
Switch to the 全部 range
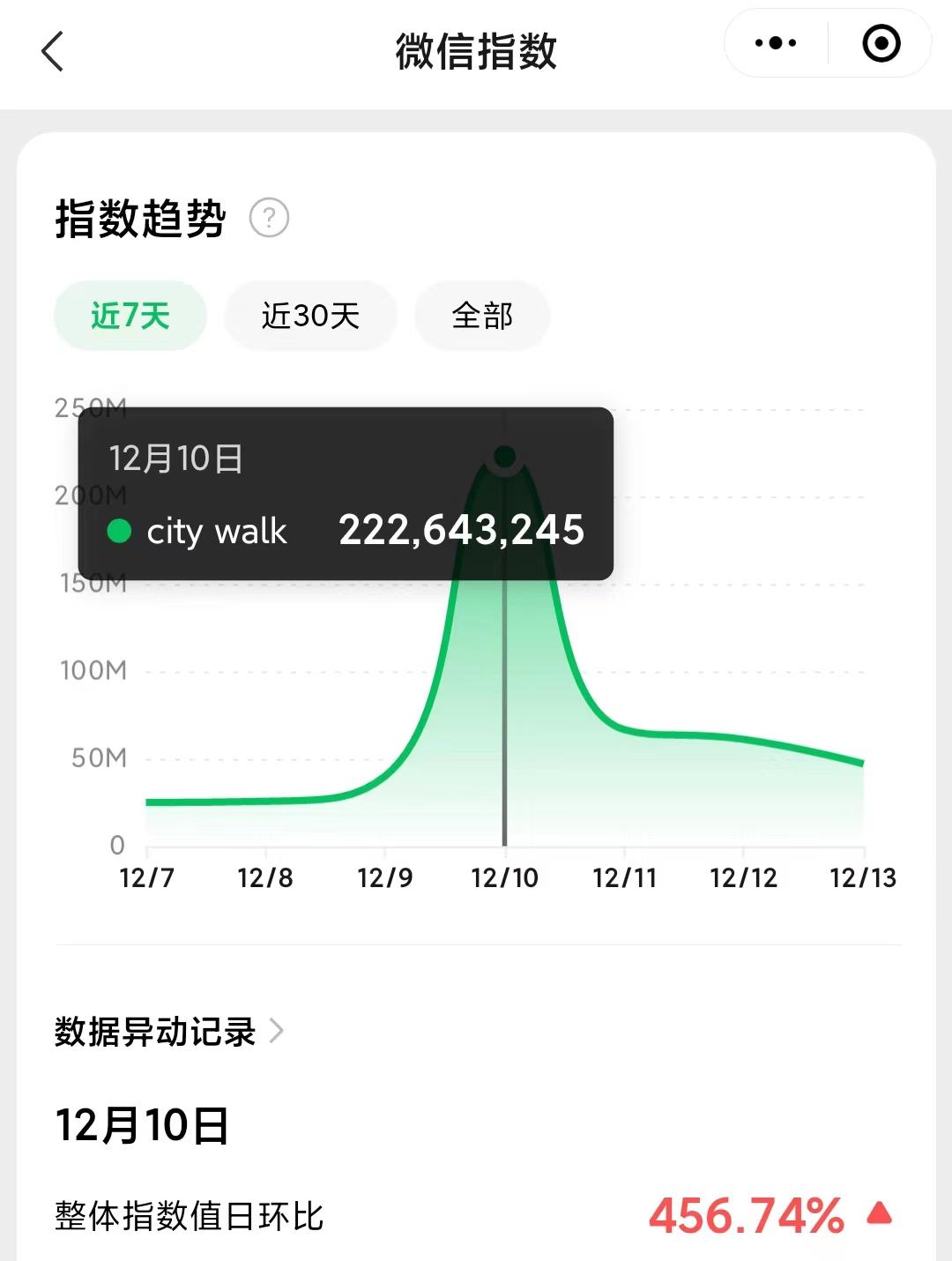tap(482, 316)
